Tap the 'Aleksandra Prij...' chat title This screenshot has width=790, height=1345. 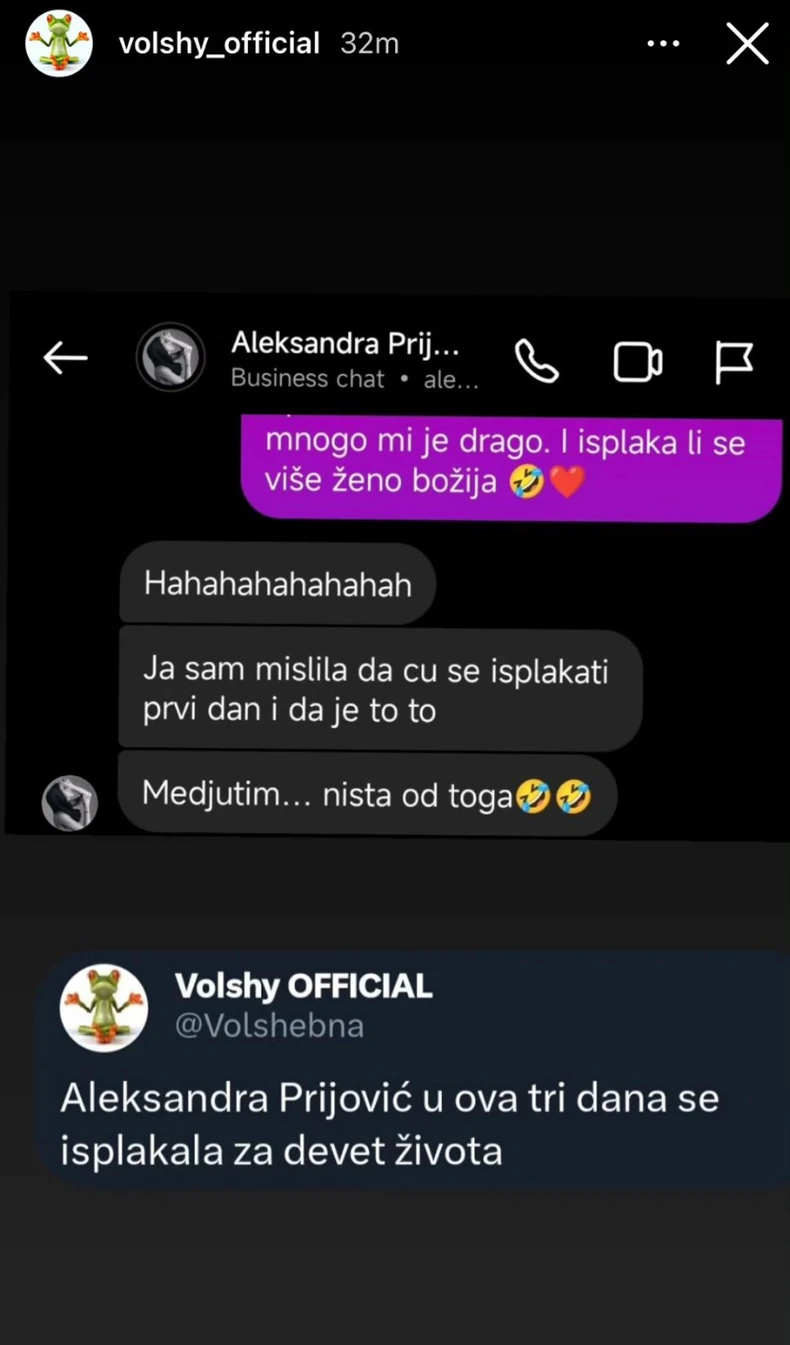point(346,344)
